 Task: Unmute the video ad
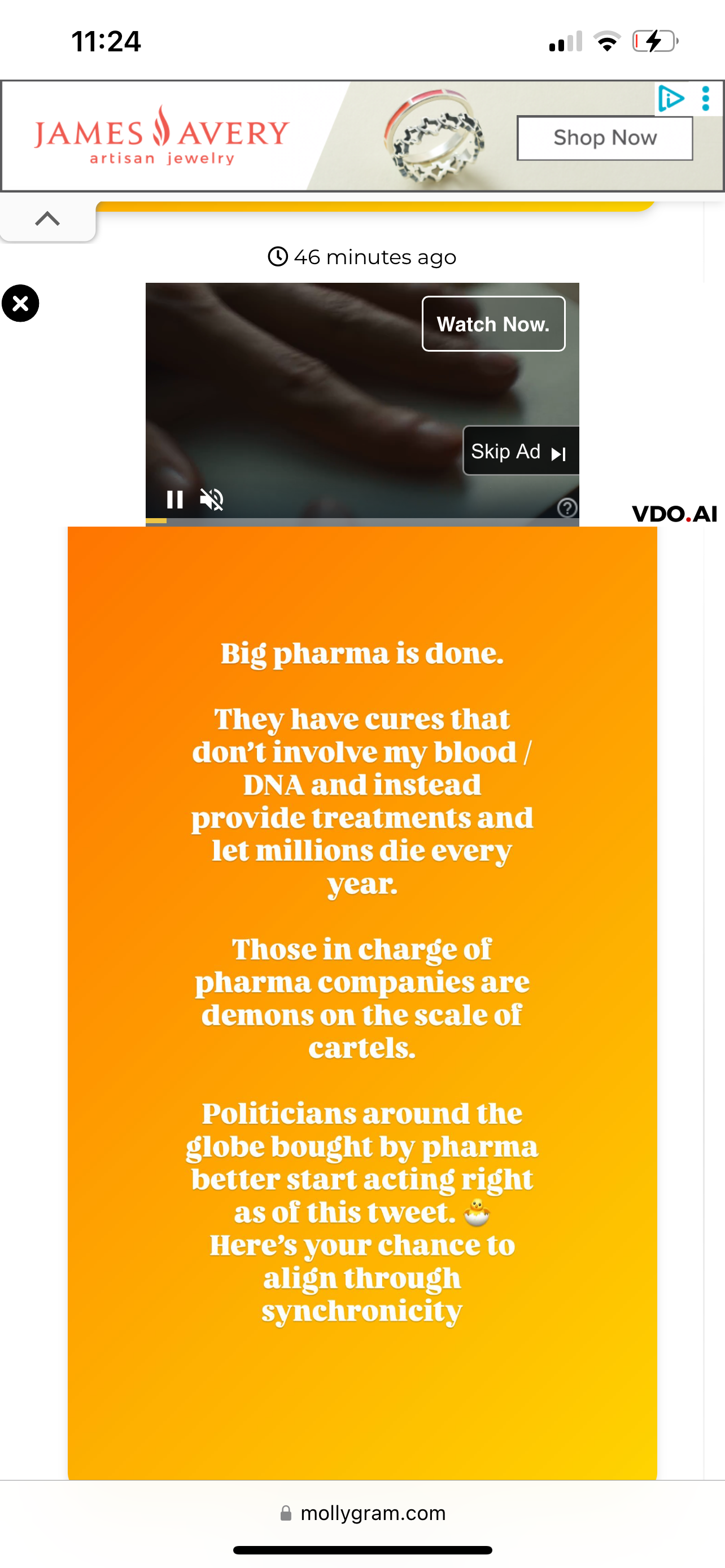pos(212,500)
